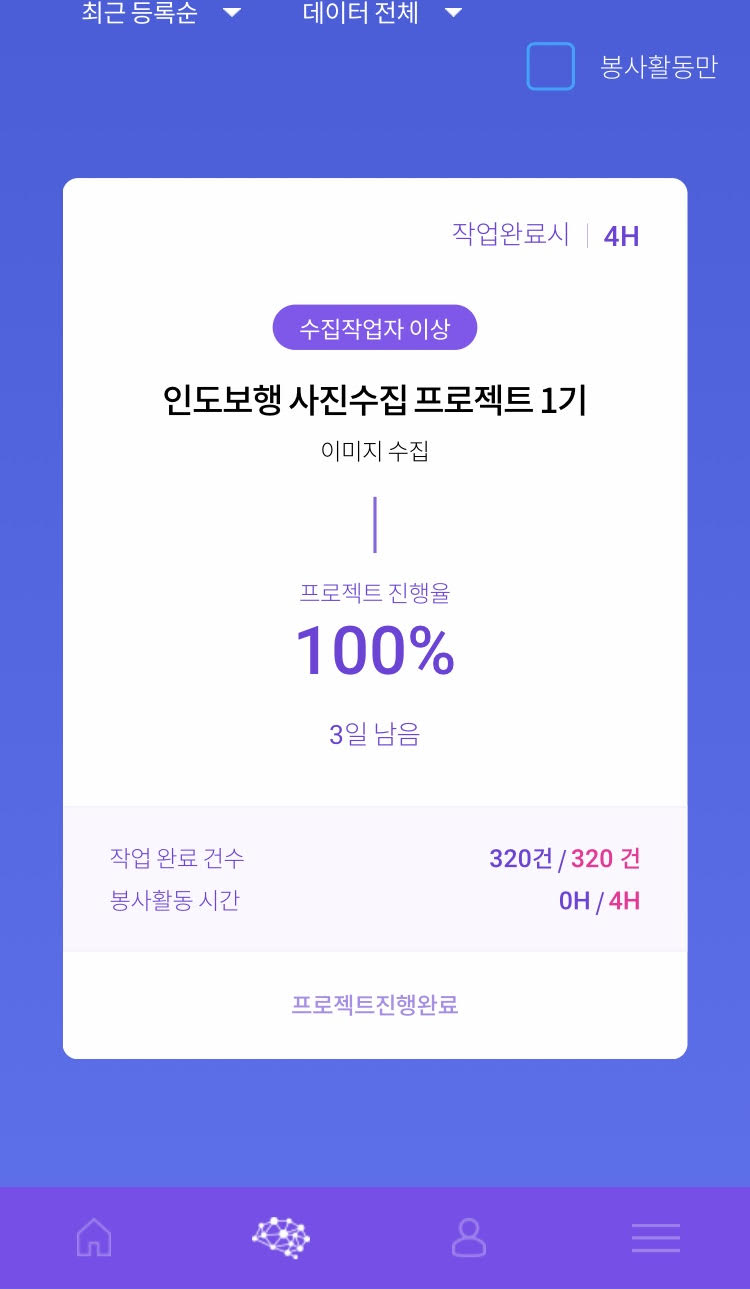Expand the 데이터 전체 filter dropdown
This screenshot has height=1289, width=750.
click(382, 13)
